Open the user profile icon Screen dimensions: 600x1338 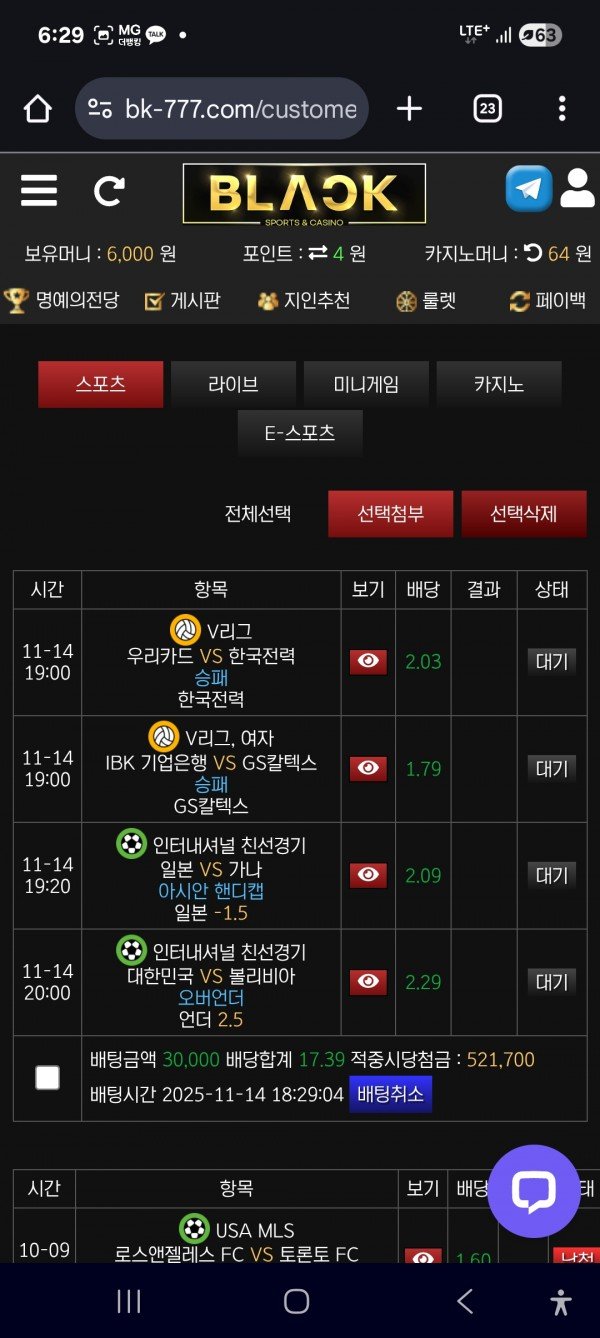[577, 188]
